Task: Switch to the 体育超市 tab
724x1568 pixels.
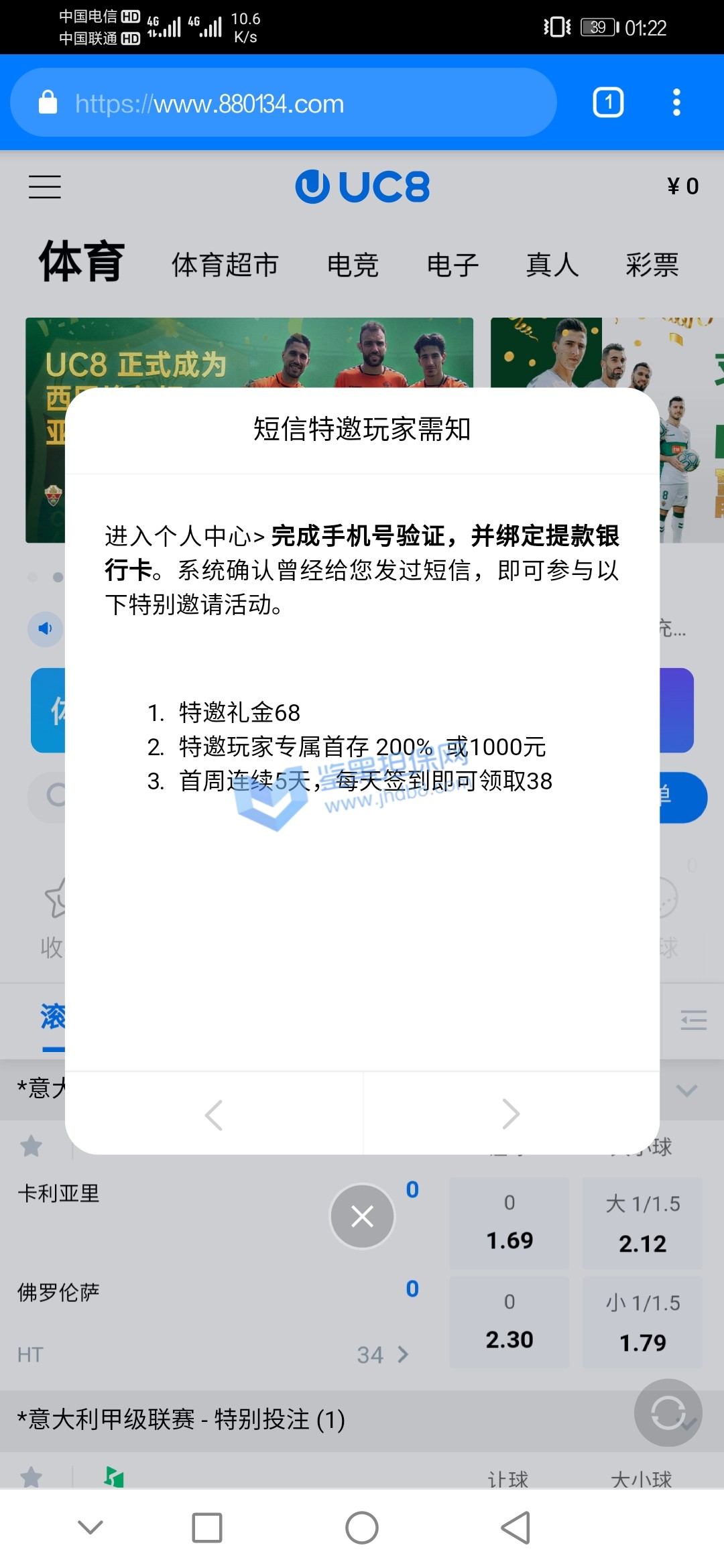Action: coord(225,265)
